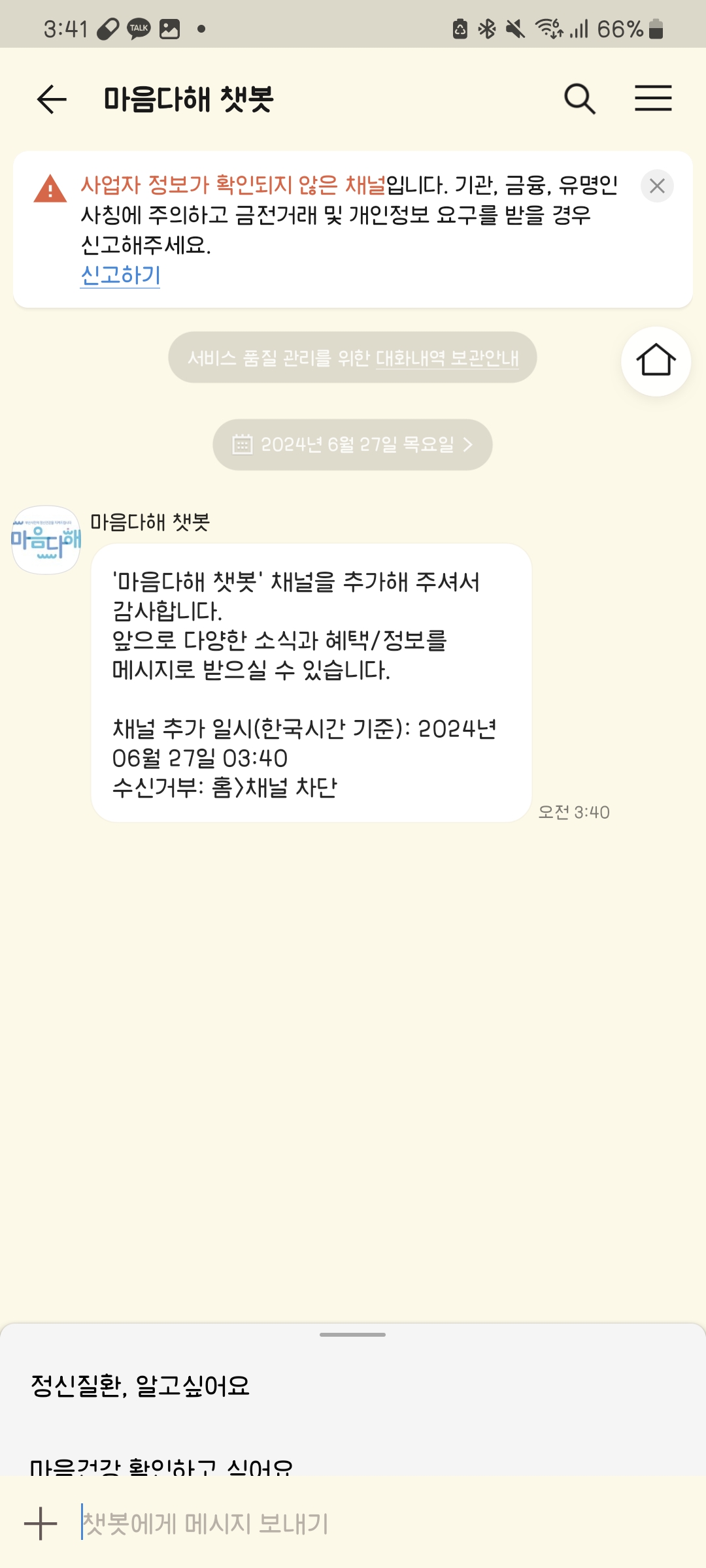Open 마음다해 챗봇 profile picture
The width and height of the screenshot is (706, 1568).
(46, 540)
